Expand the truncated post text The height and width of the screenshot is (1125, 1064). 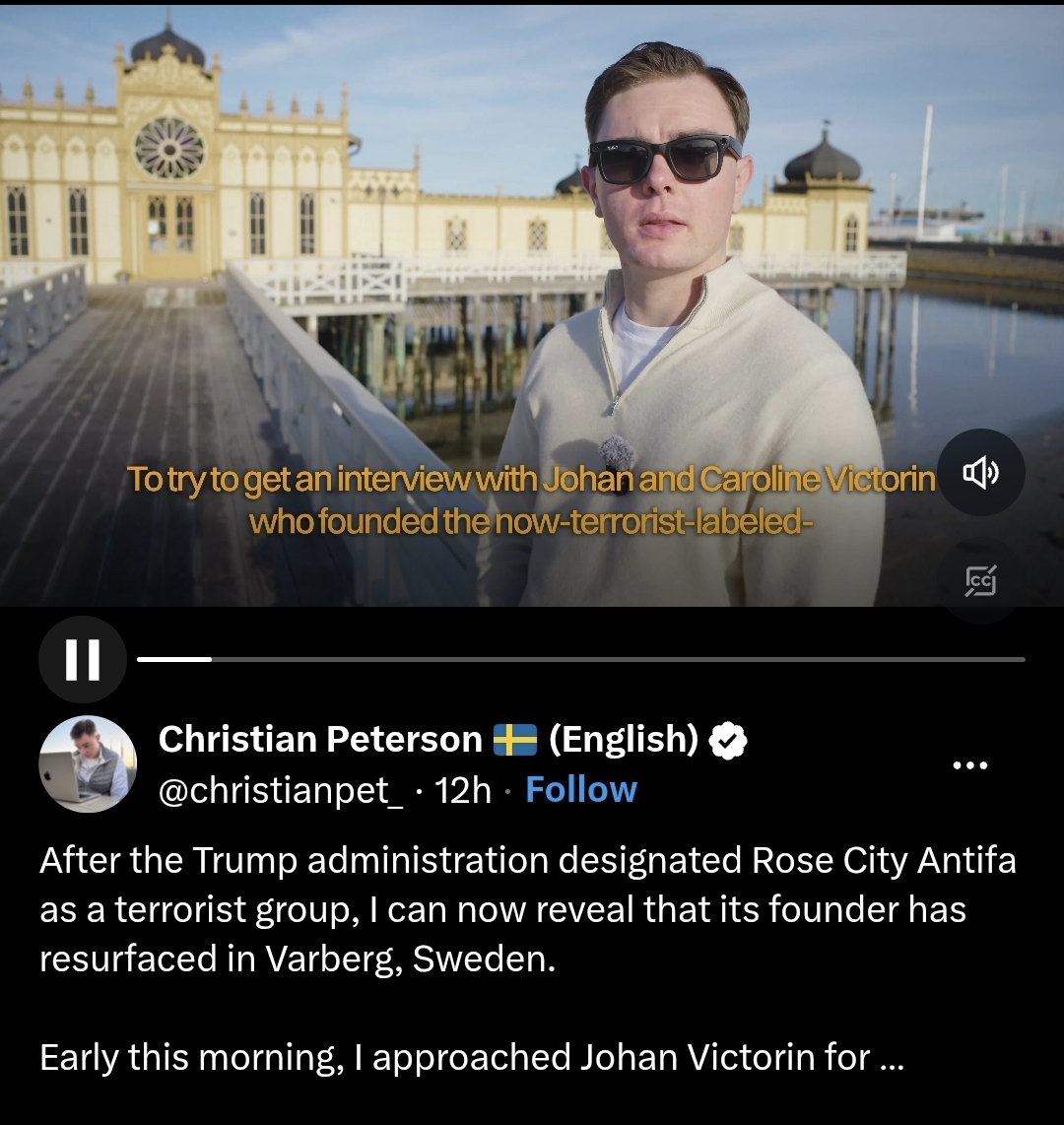click(x=890, y=1058)
